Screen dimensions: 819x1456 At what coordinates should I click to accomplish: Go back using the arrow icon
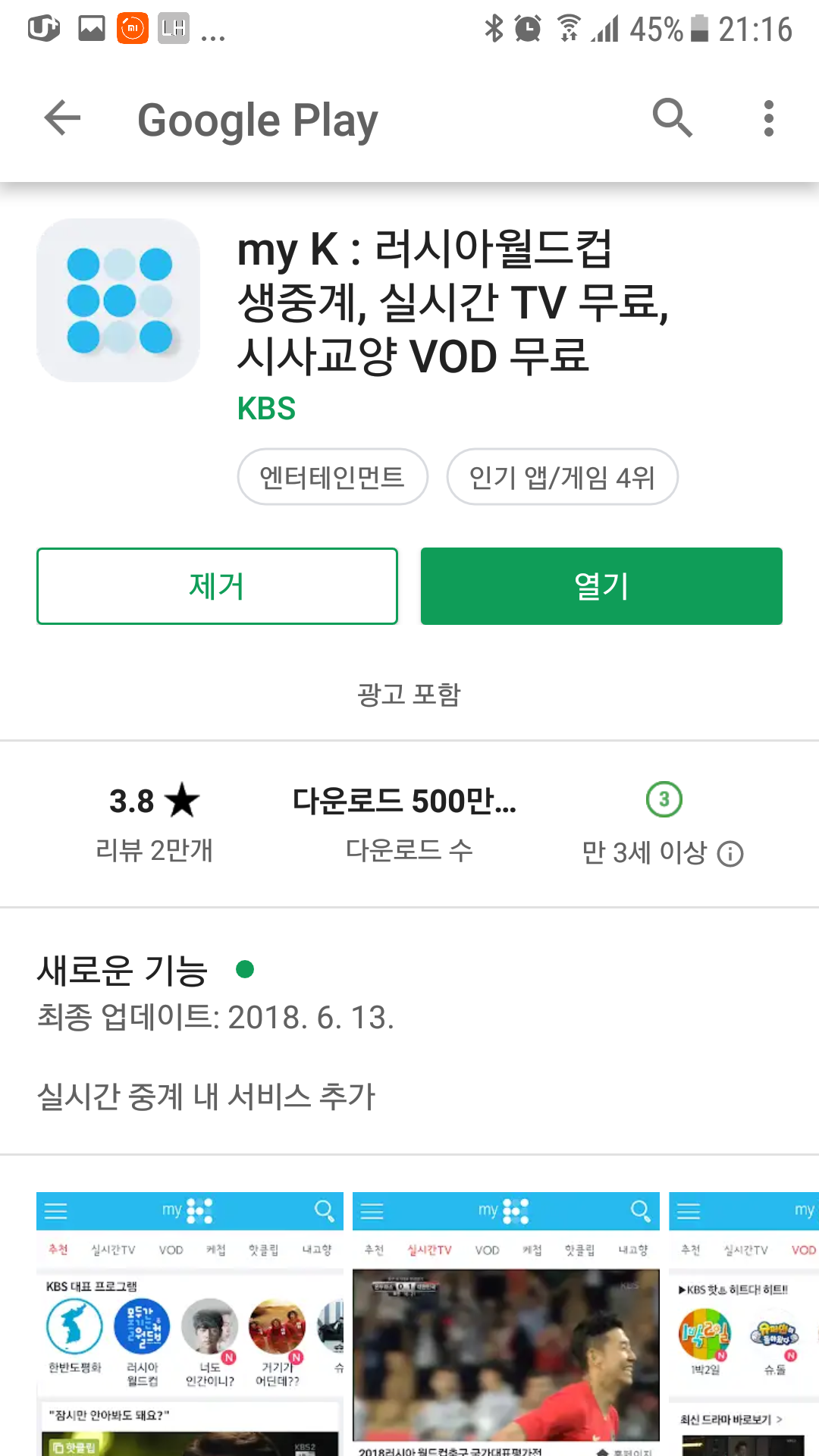point(62,118)
